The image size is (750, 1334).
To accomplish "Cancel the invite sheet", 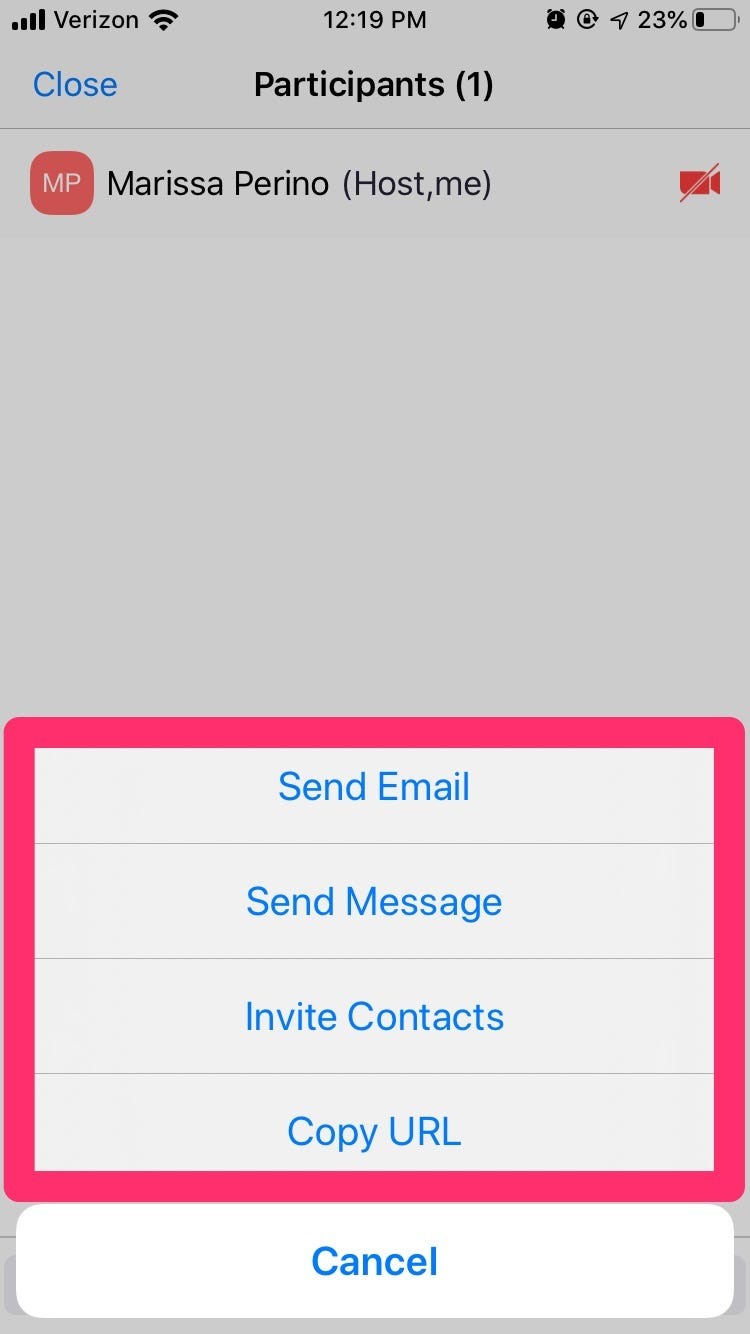I will pyautogui.click(x=374, y=1261).
